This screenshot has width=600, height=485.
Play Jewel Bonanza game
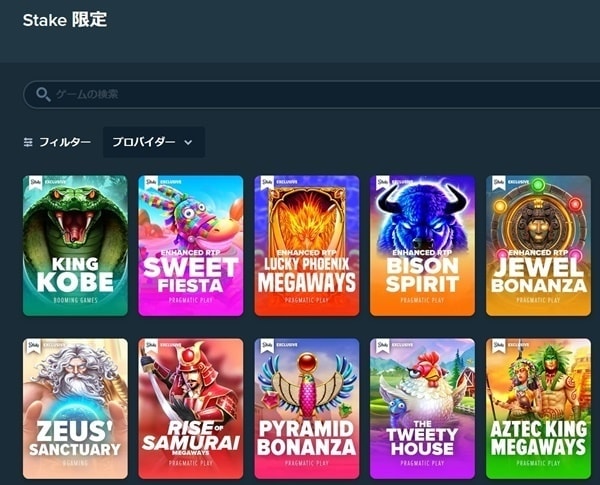pos(538,245)
